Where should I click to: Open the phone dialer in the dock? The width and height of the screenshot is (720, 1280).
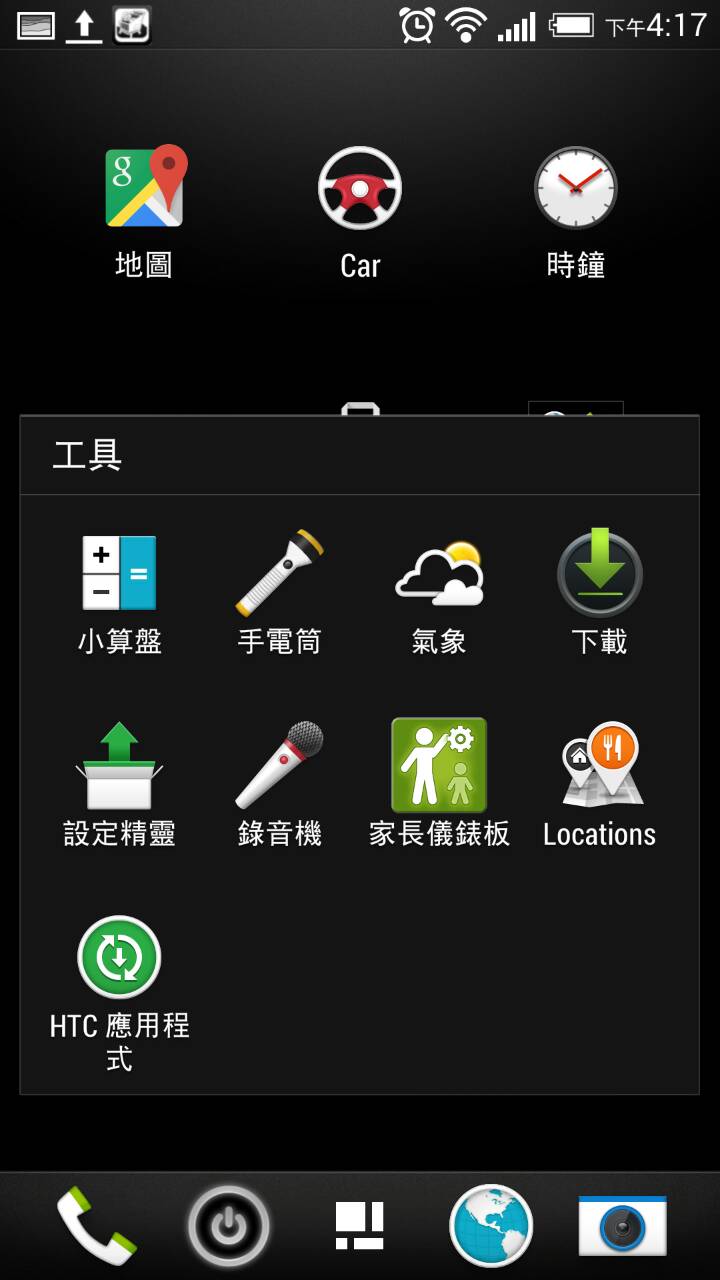tap(96, 1225)
